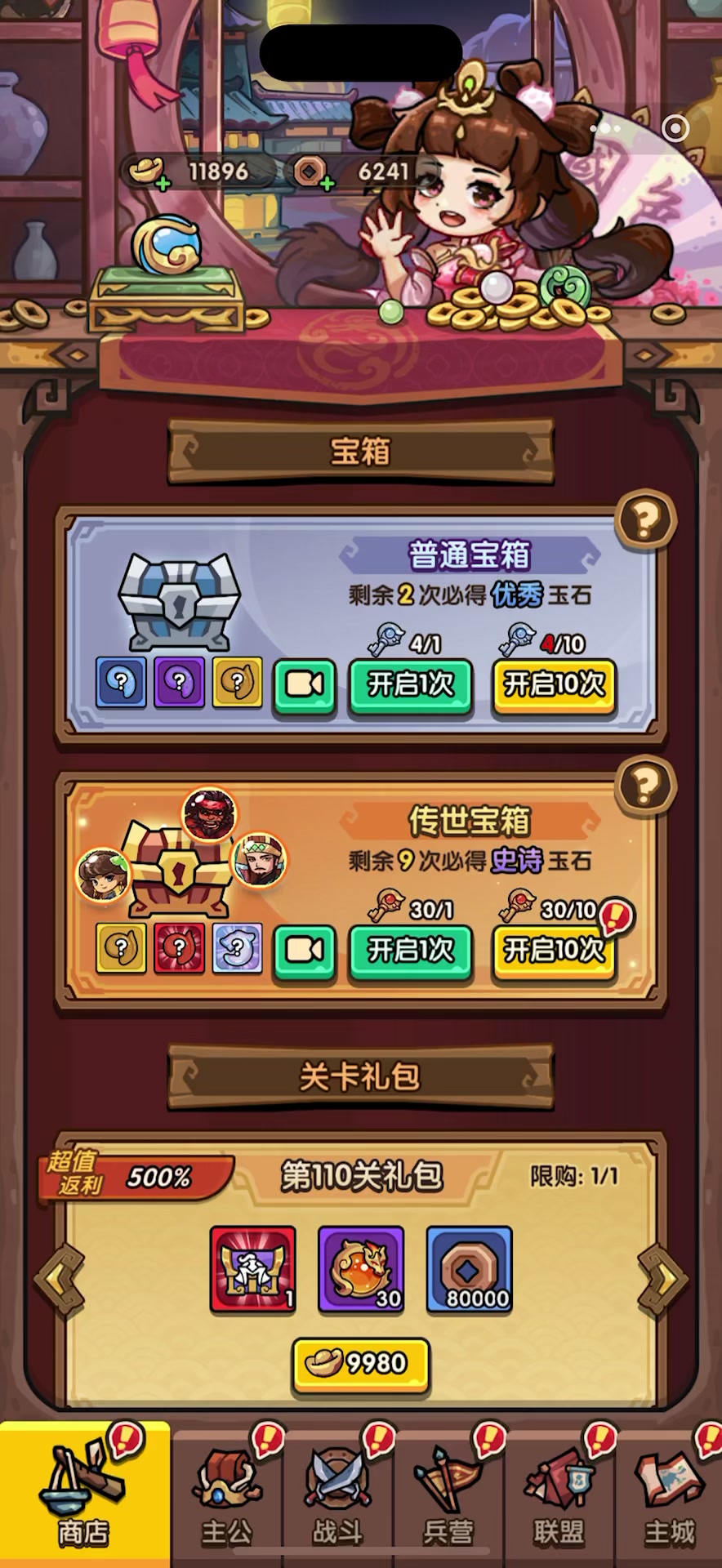
Task: Open 普通宝箱 once with 开启1次
Action: pos(410,684)
